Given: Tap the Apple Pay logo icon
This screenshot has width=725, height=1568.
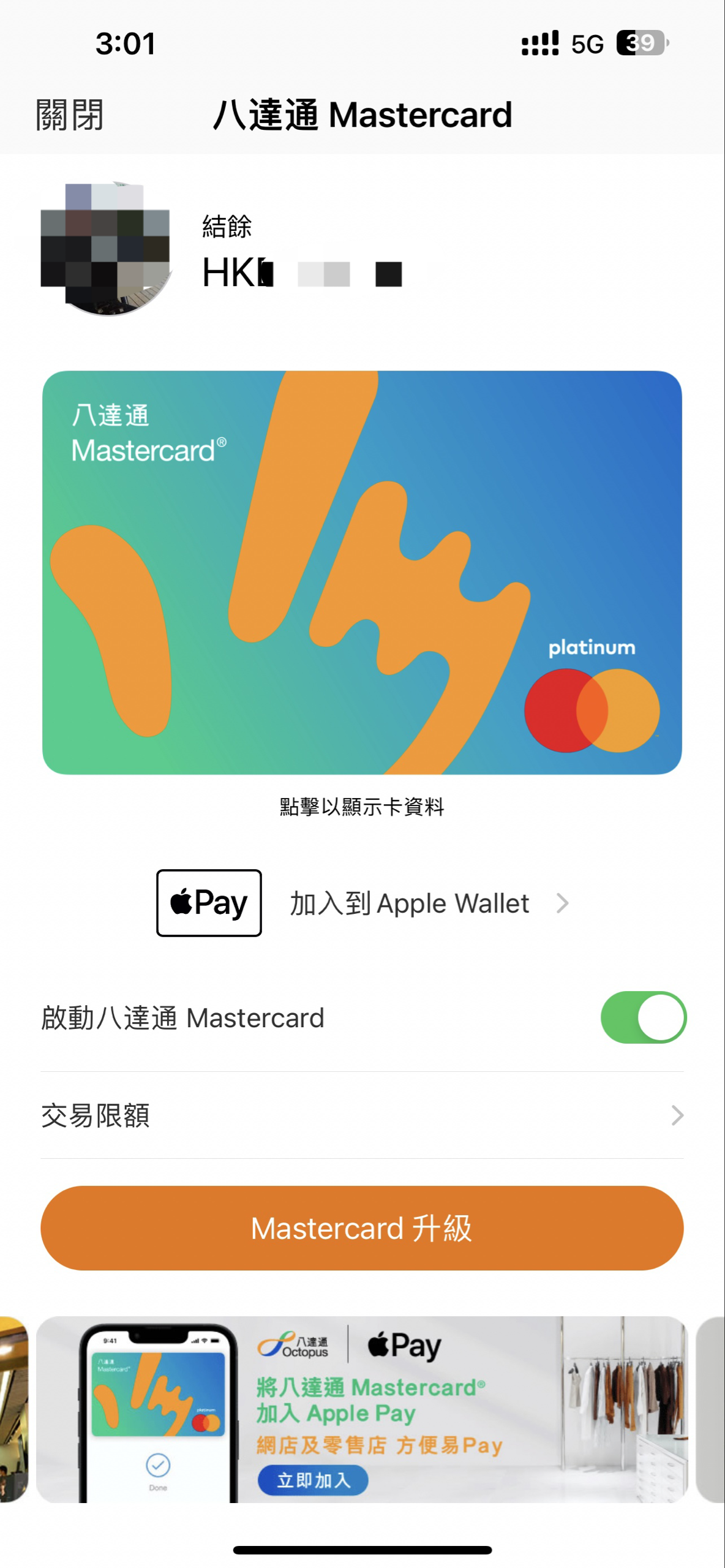Looking at the screenshot, I should coord(208,902).
